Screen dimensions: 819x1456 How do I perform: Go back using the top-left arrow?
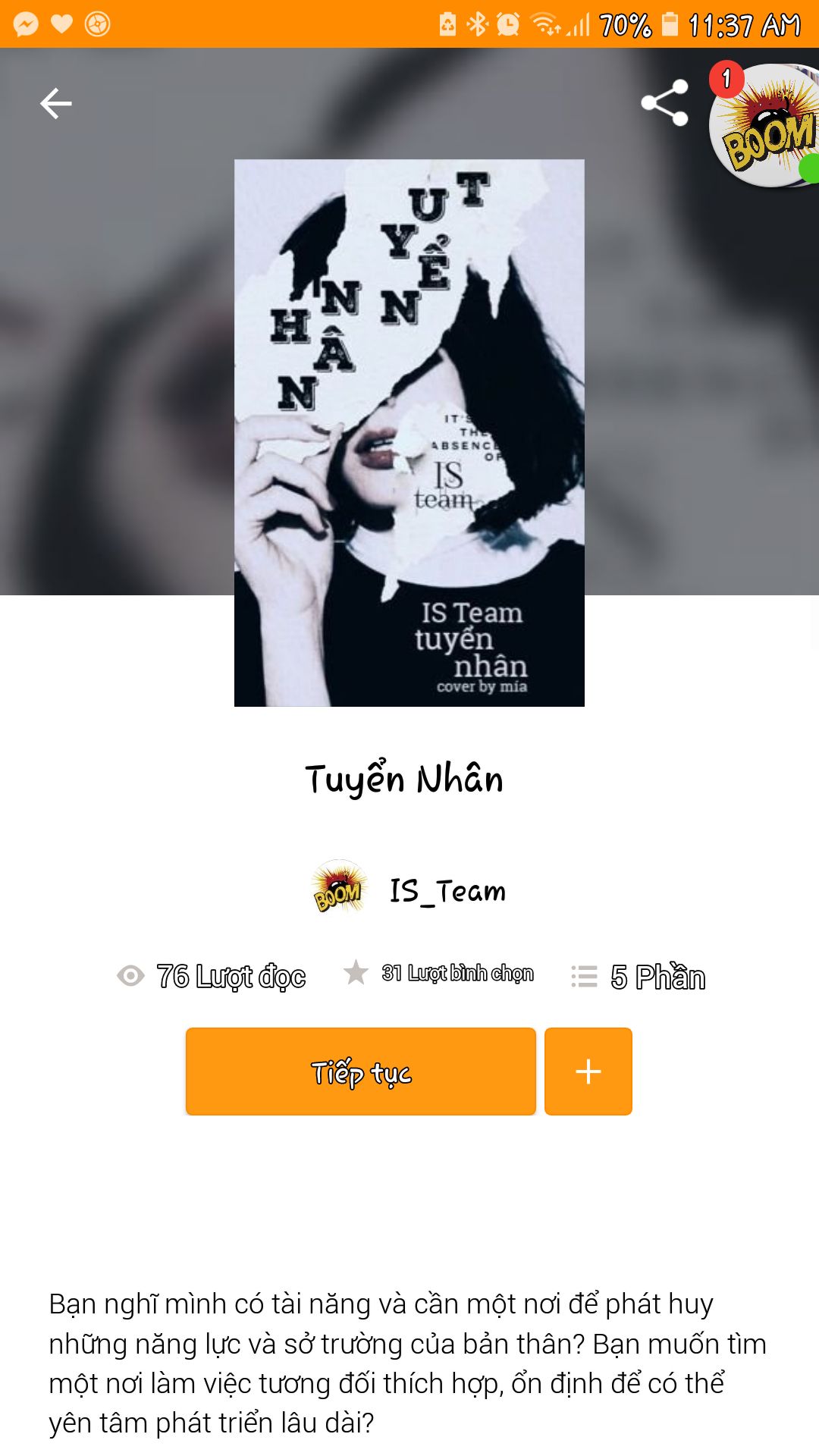pyautogui.click(x=56, y=104)
